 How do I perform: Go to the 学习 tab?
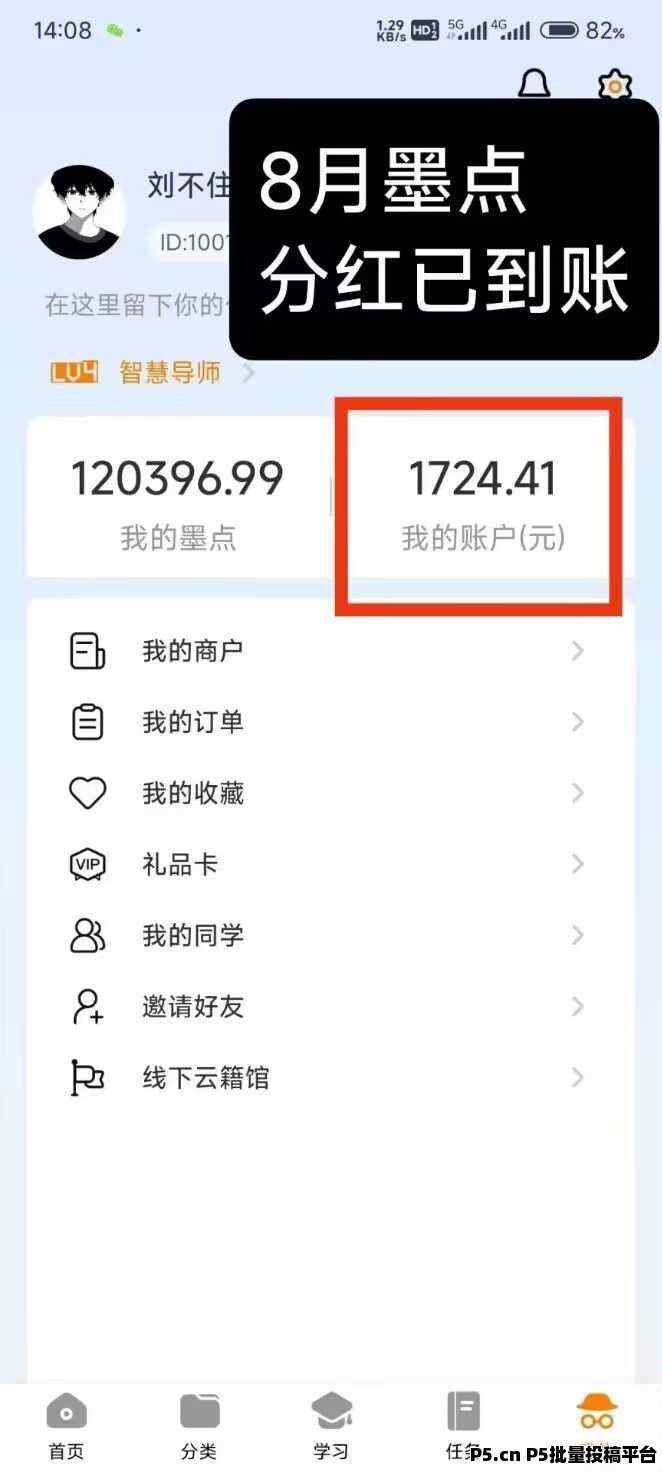click(331, 1426)
